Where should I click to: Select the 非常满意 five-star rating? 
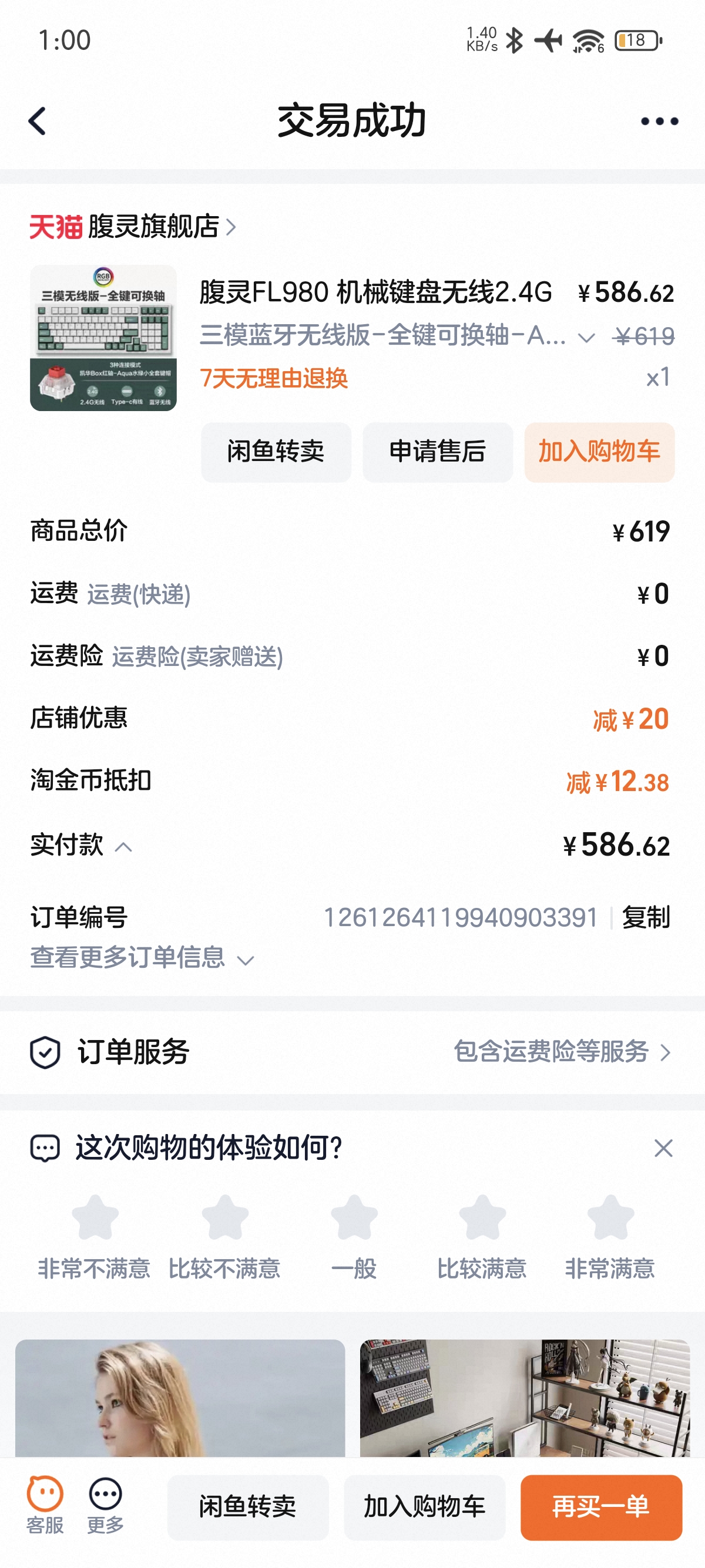(609, 1217)
